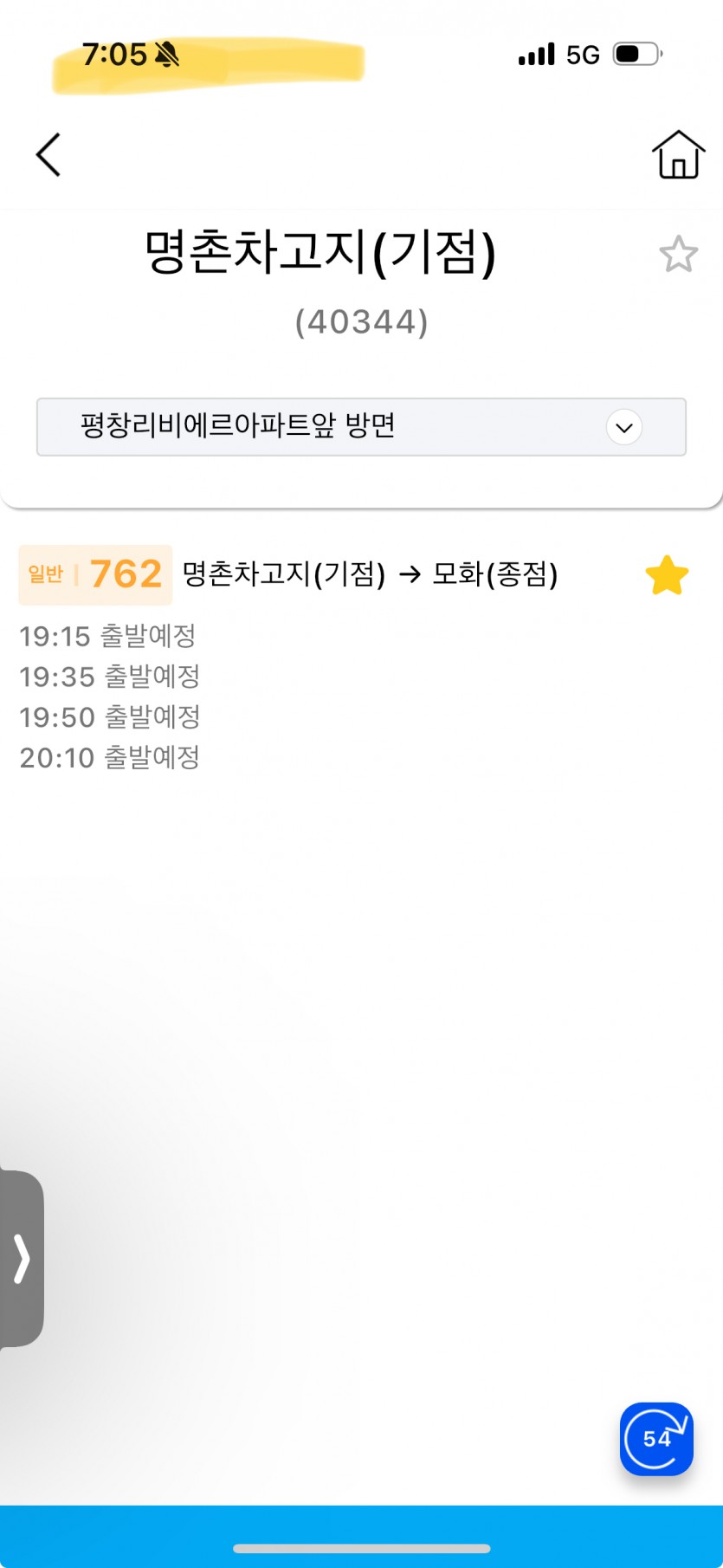Favorite the 명촌차고지(기점) stop with the star
This screenshot has width=723, height=1568.
678,255
